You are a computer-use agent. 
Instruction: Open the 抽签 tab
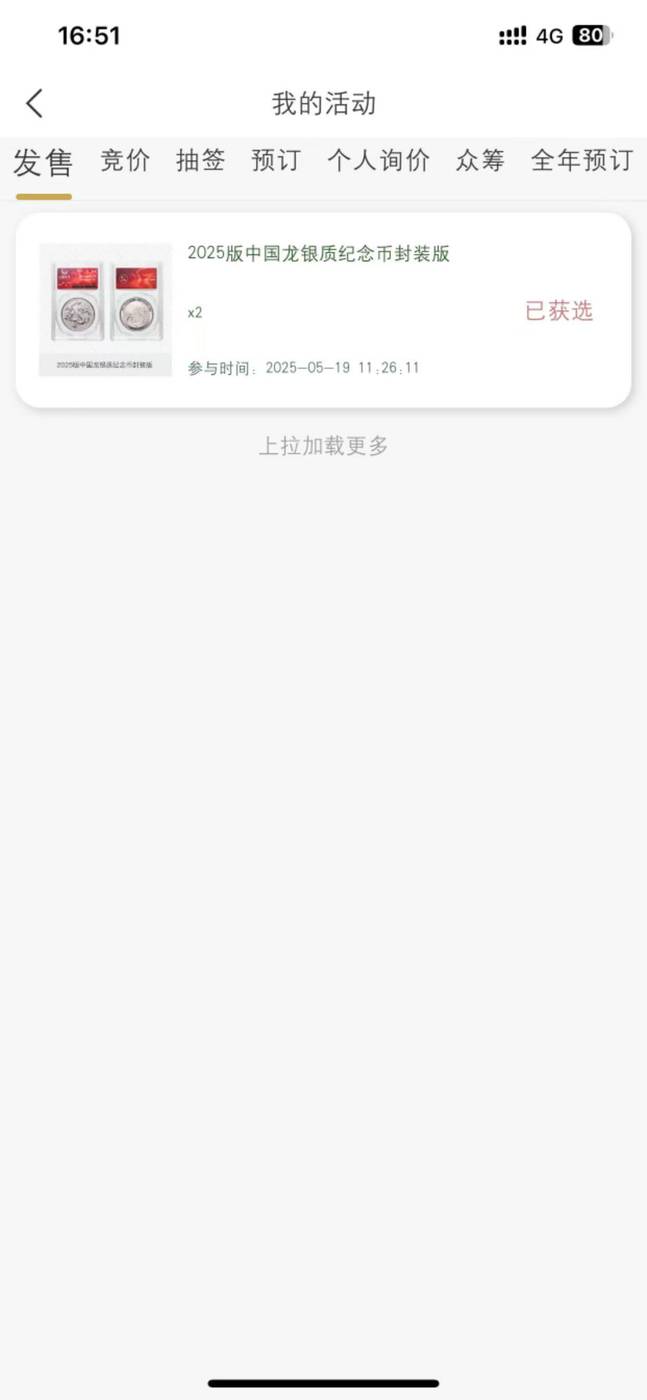201,160
